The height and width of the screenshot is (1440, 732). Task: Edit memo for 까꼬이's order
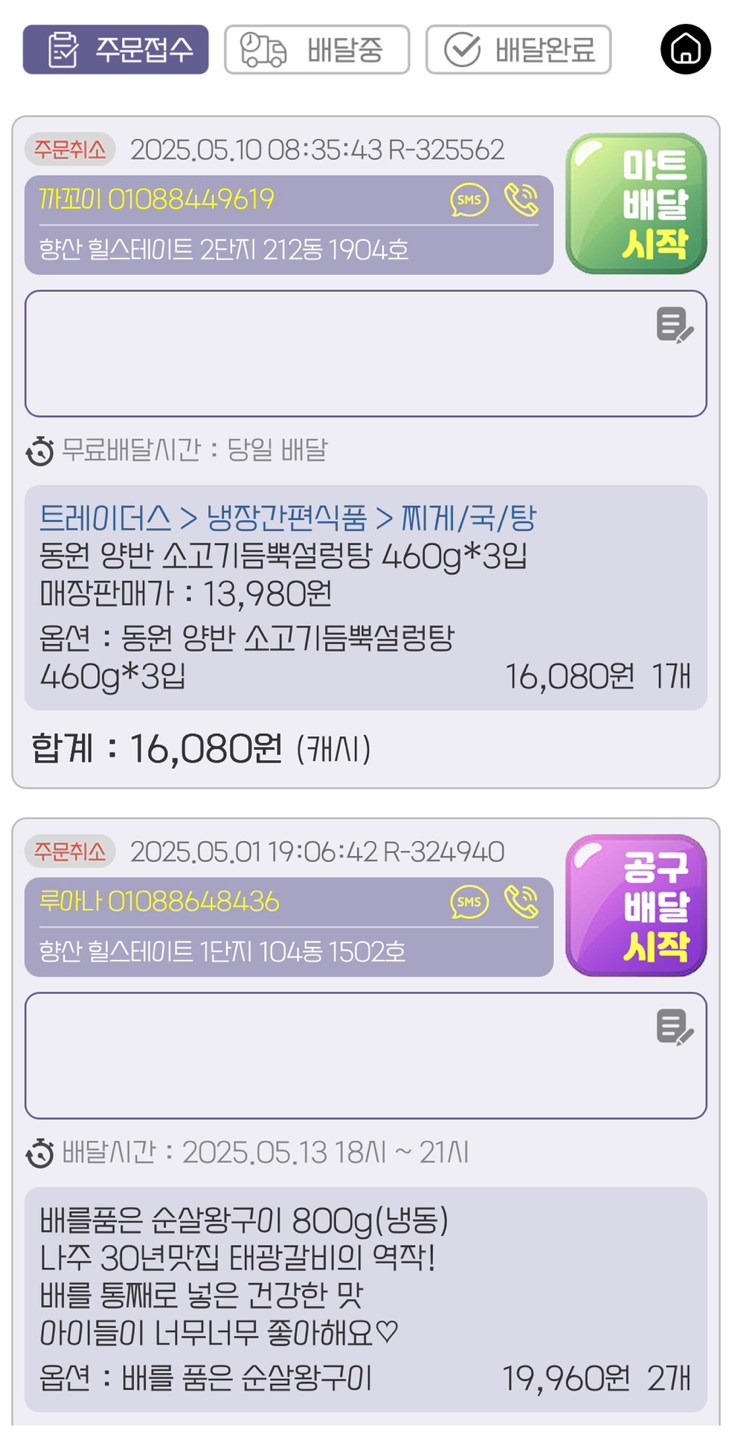pos(675,326)
